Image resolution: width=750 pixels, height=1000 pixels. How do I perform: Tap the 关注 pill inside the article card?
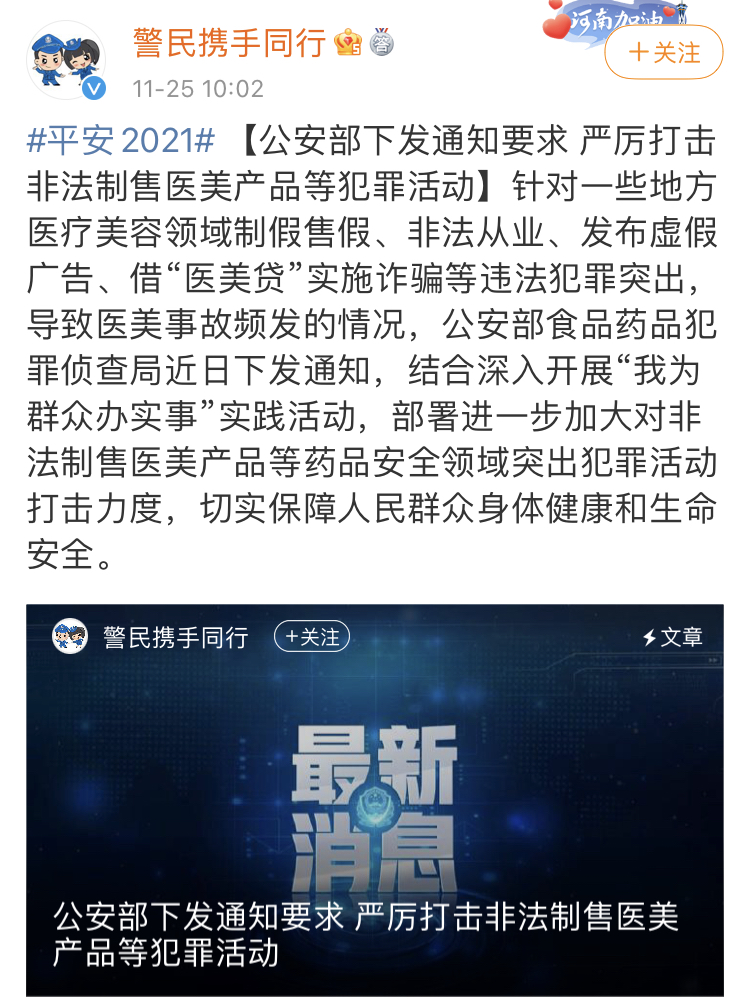pyautogui.click(x=312, y=636)
